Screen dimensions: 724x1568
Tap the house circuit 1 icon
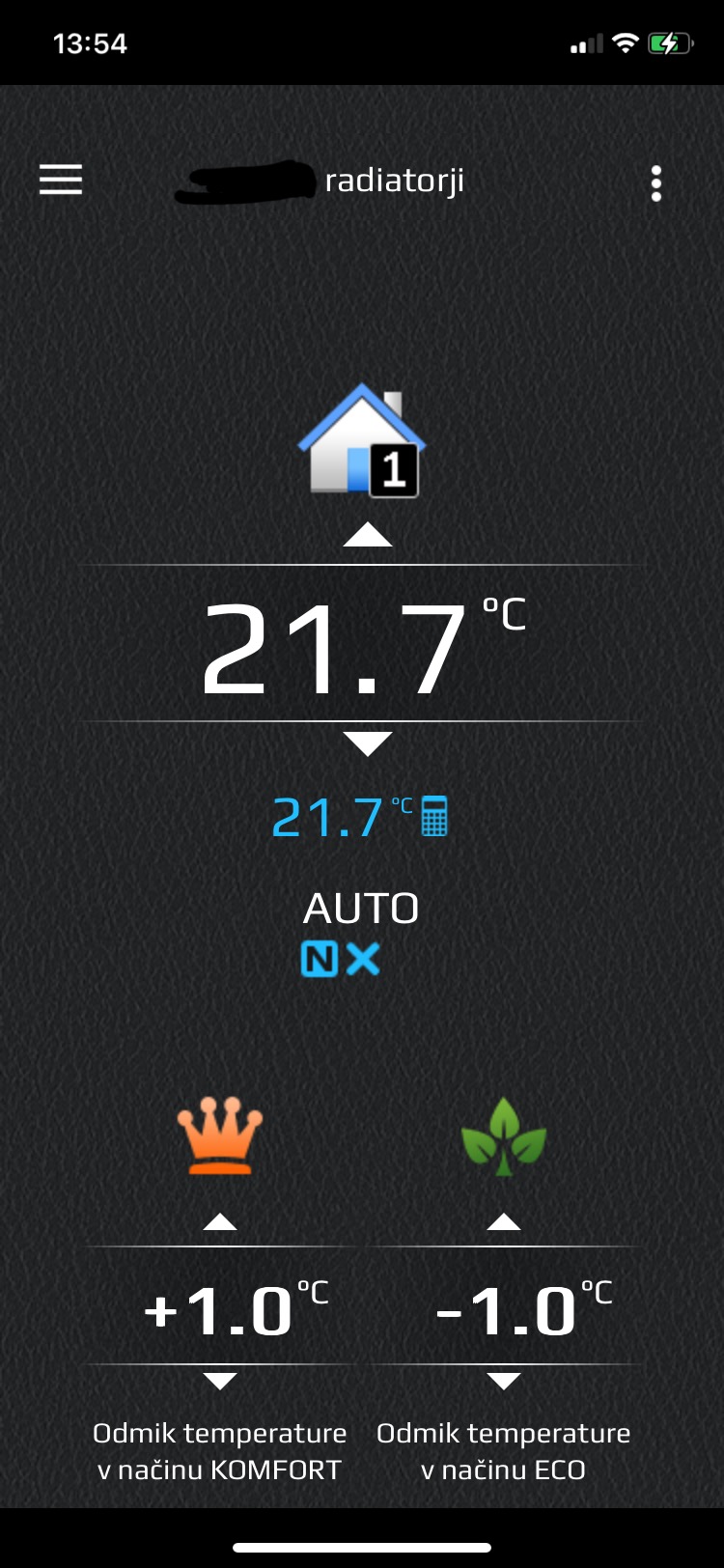[x=362, y=440]
